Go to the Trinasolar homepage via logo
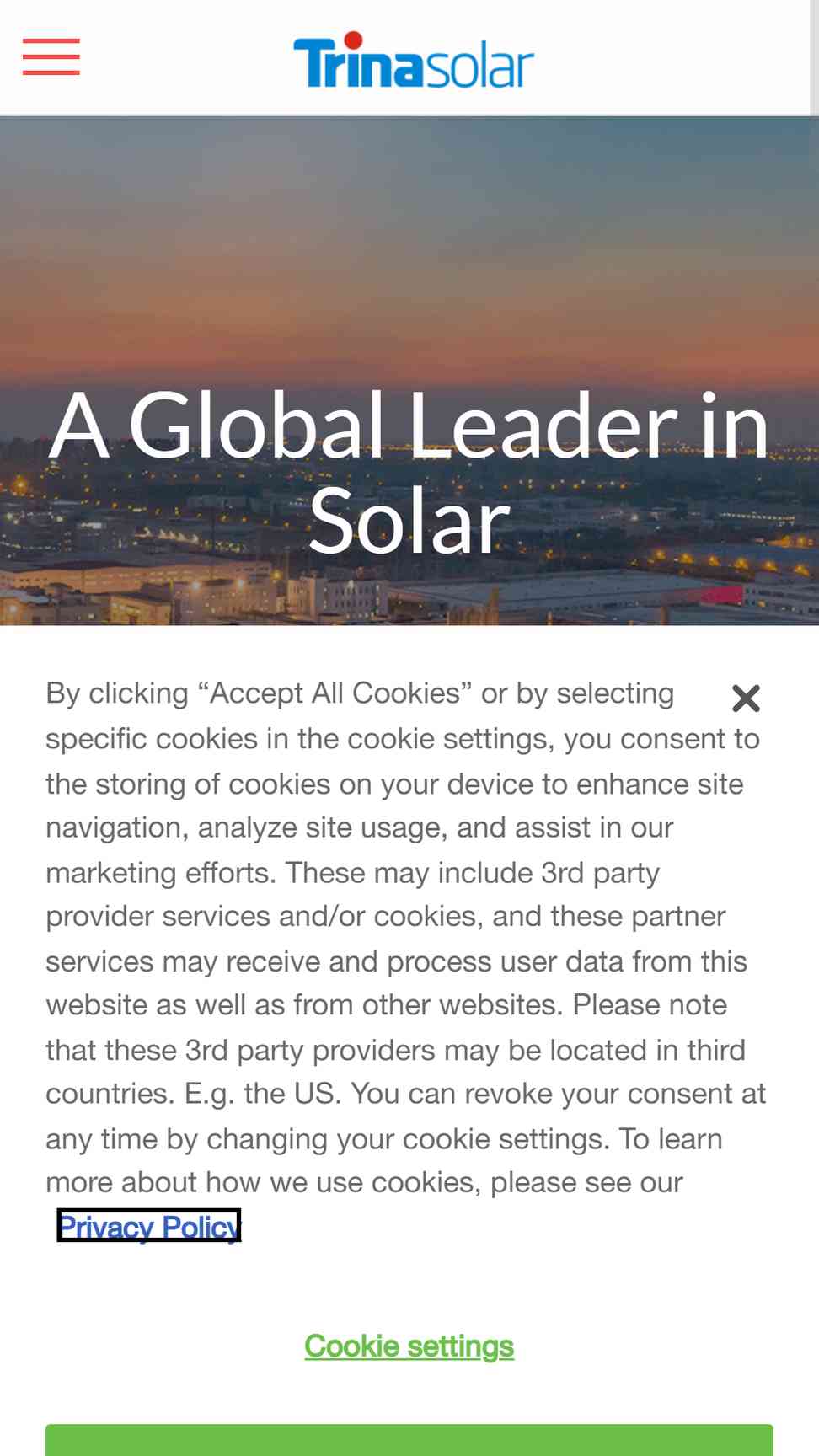Image resolution: width=819 pixels, height=1456 pixels. pyautogui.click(x=413, y=60)
